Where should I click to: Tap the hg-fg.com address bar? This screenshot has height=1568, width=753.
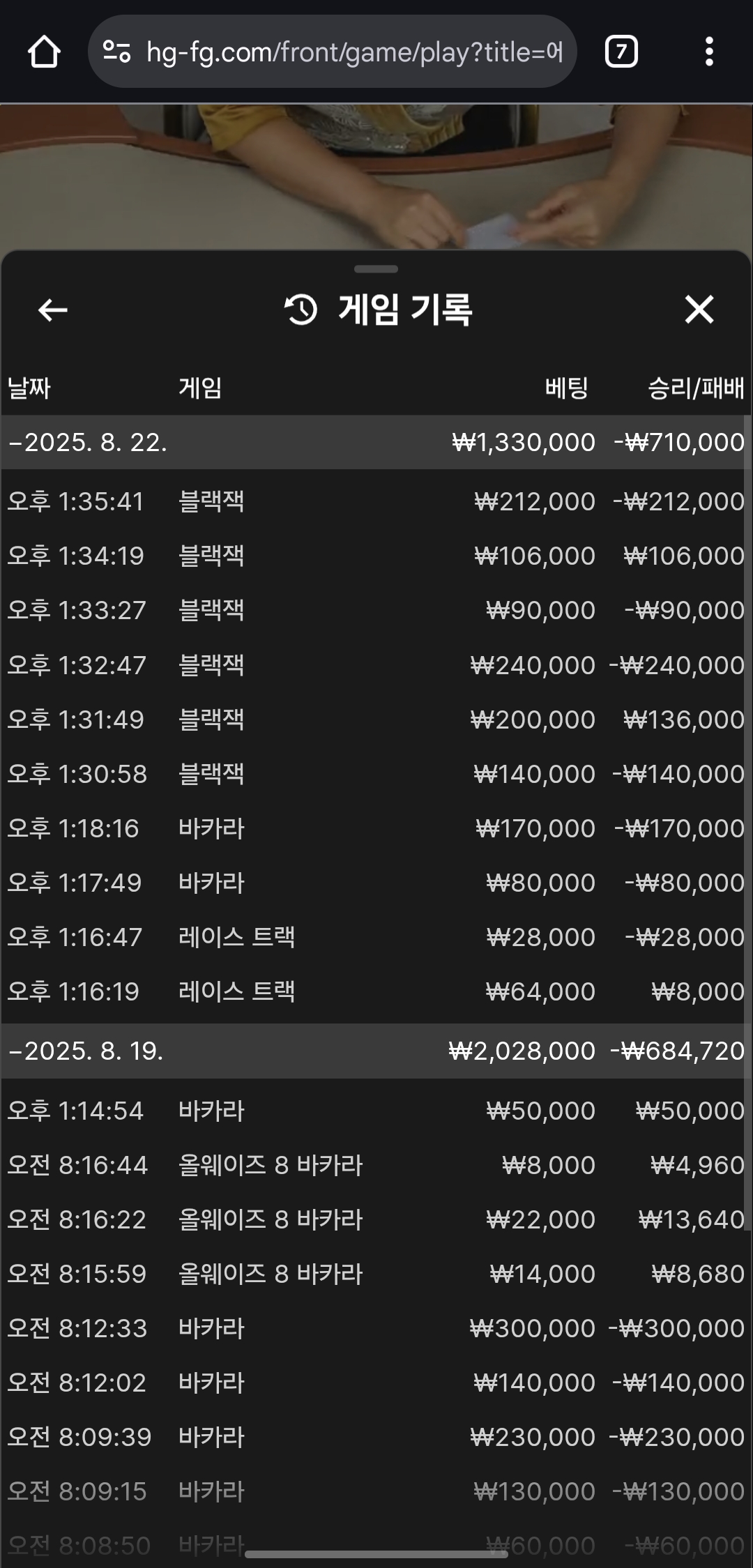pyautogui.click(x=332, y=52)
